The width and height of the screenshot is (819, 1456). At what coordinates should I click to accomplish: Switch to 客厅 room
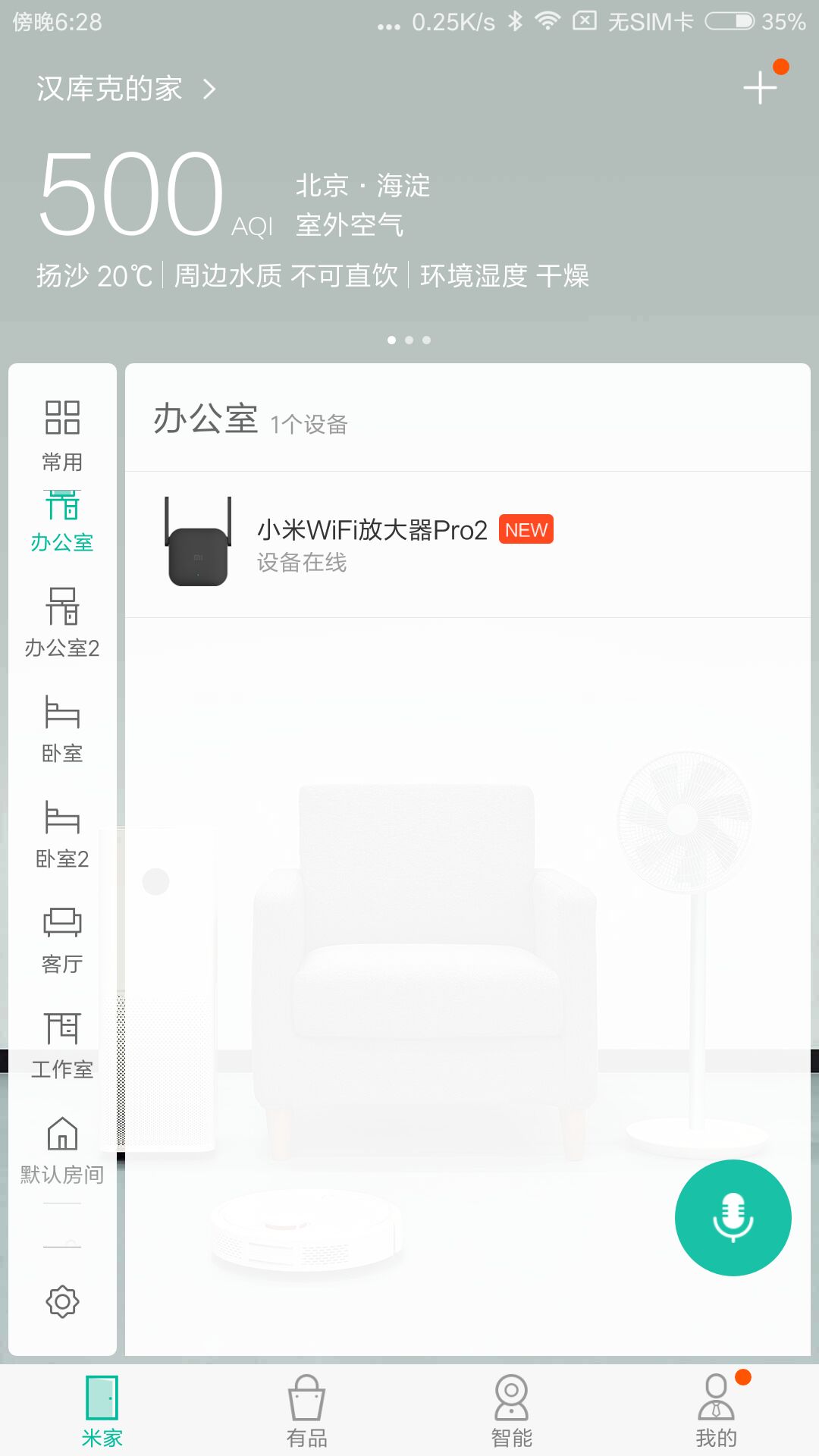click(x=62, y=940)
